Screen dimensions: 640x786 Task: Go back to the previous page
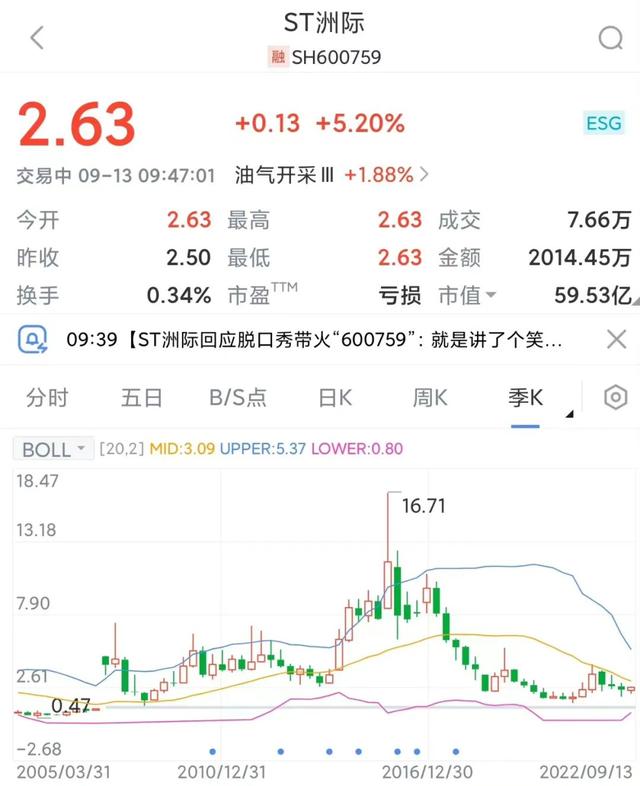coord(37,38)
